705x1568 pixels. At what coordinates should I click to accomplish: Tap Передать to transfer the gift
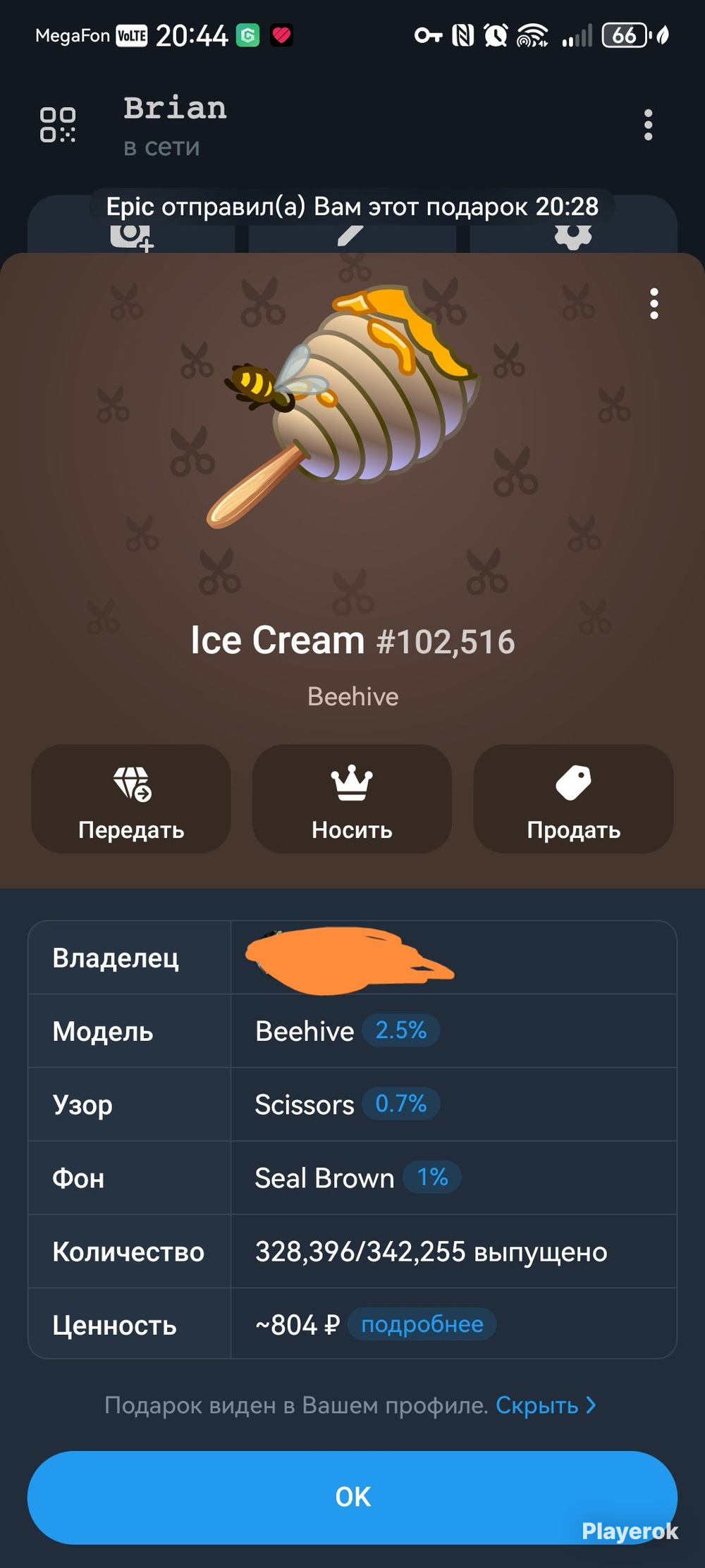pyautogui.click(x=131, y=798)
